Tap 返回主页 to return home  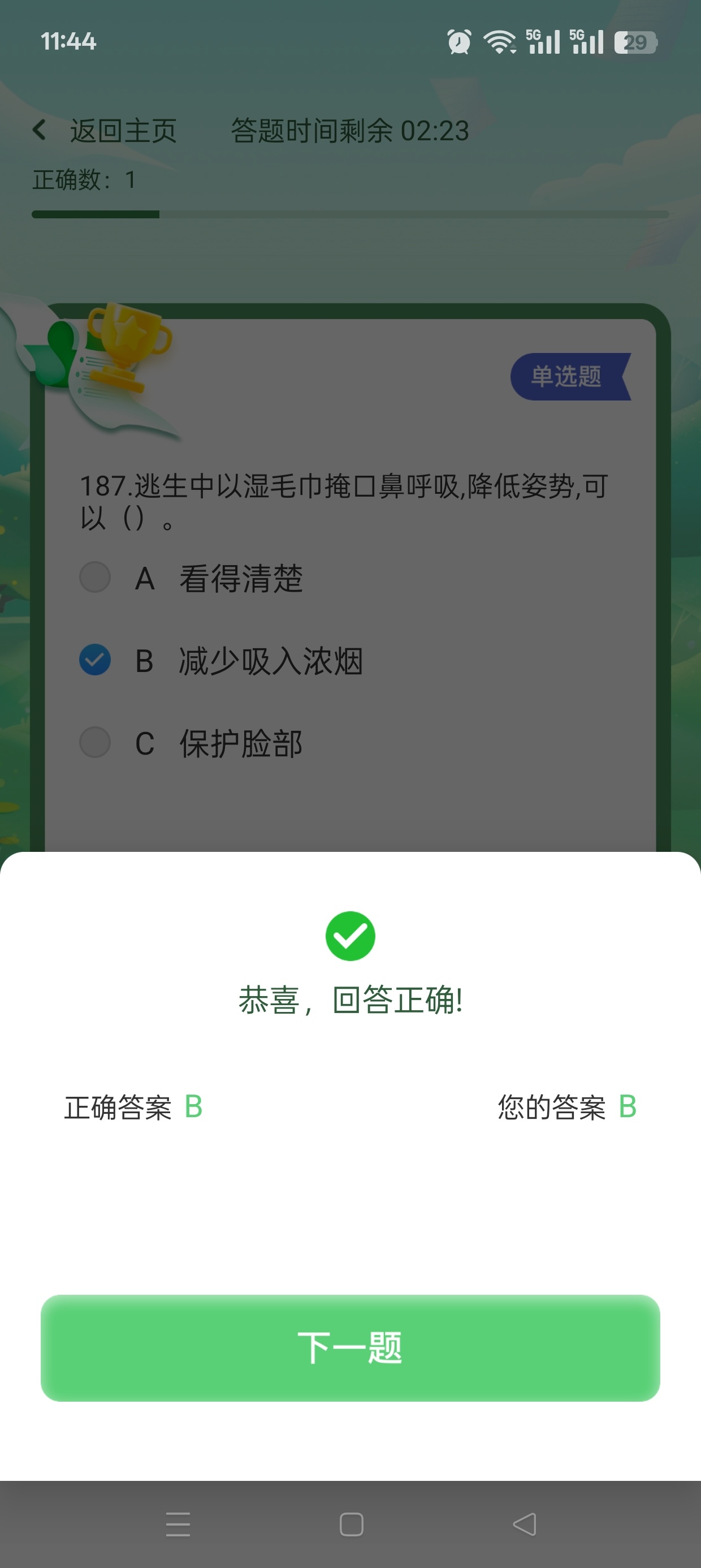click(121, 130)
